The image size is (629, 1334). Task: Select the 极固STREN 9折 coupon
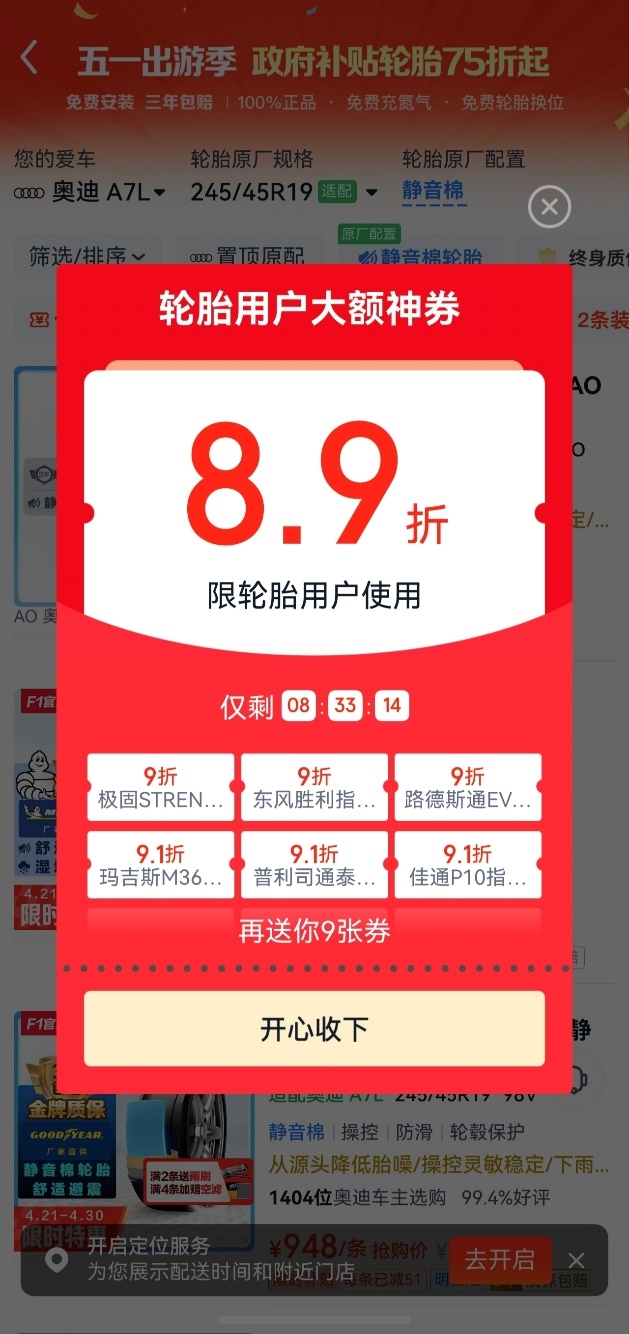click(160, 787)
